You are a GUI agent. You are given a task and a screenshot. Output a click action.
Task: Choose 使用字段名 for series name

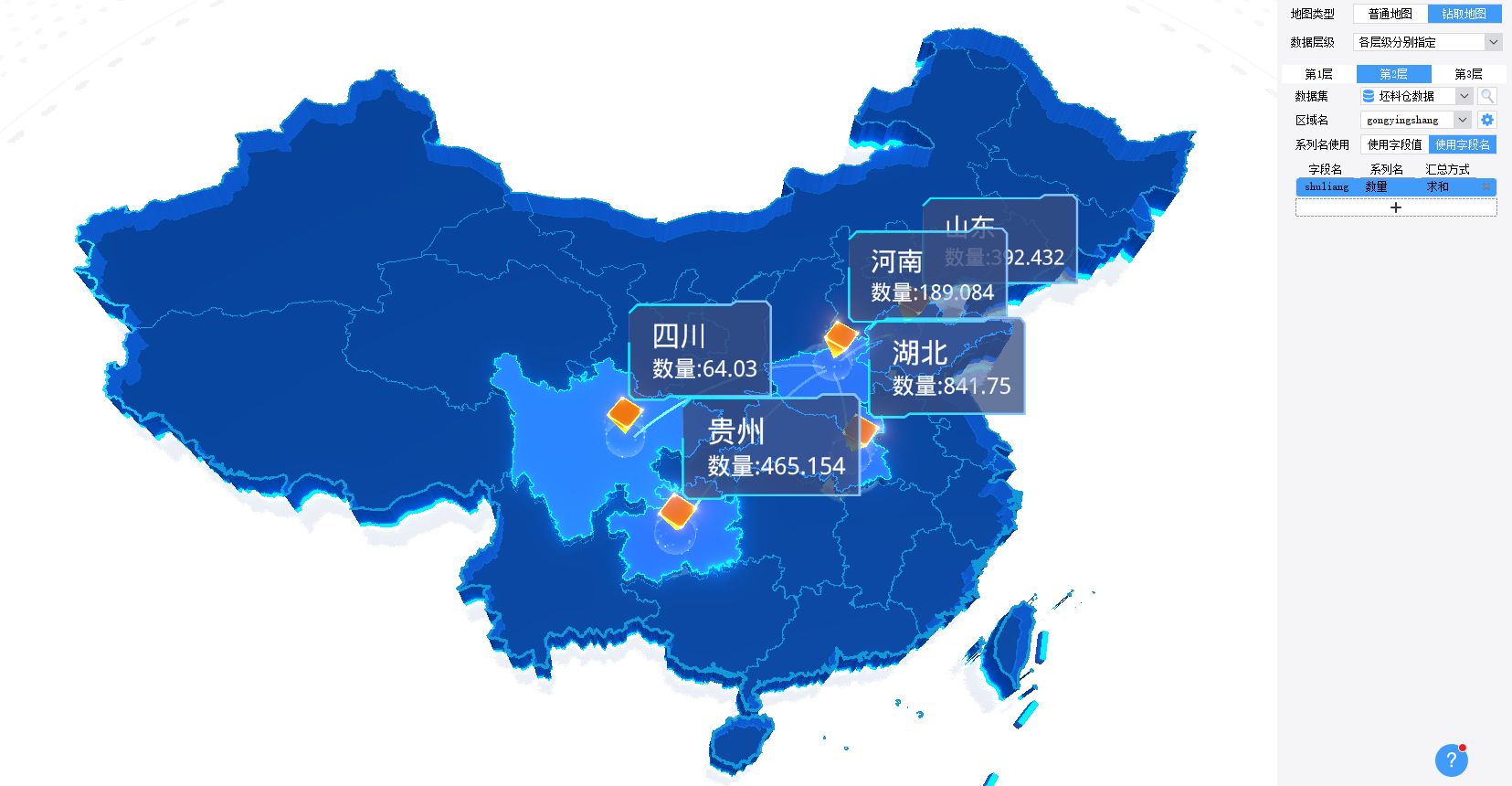(x=1462, y=144)
